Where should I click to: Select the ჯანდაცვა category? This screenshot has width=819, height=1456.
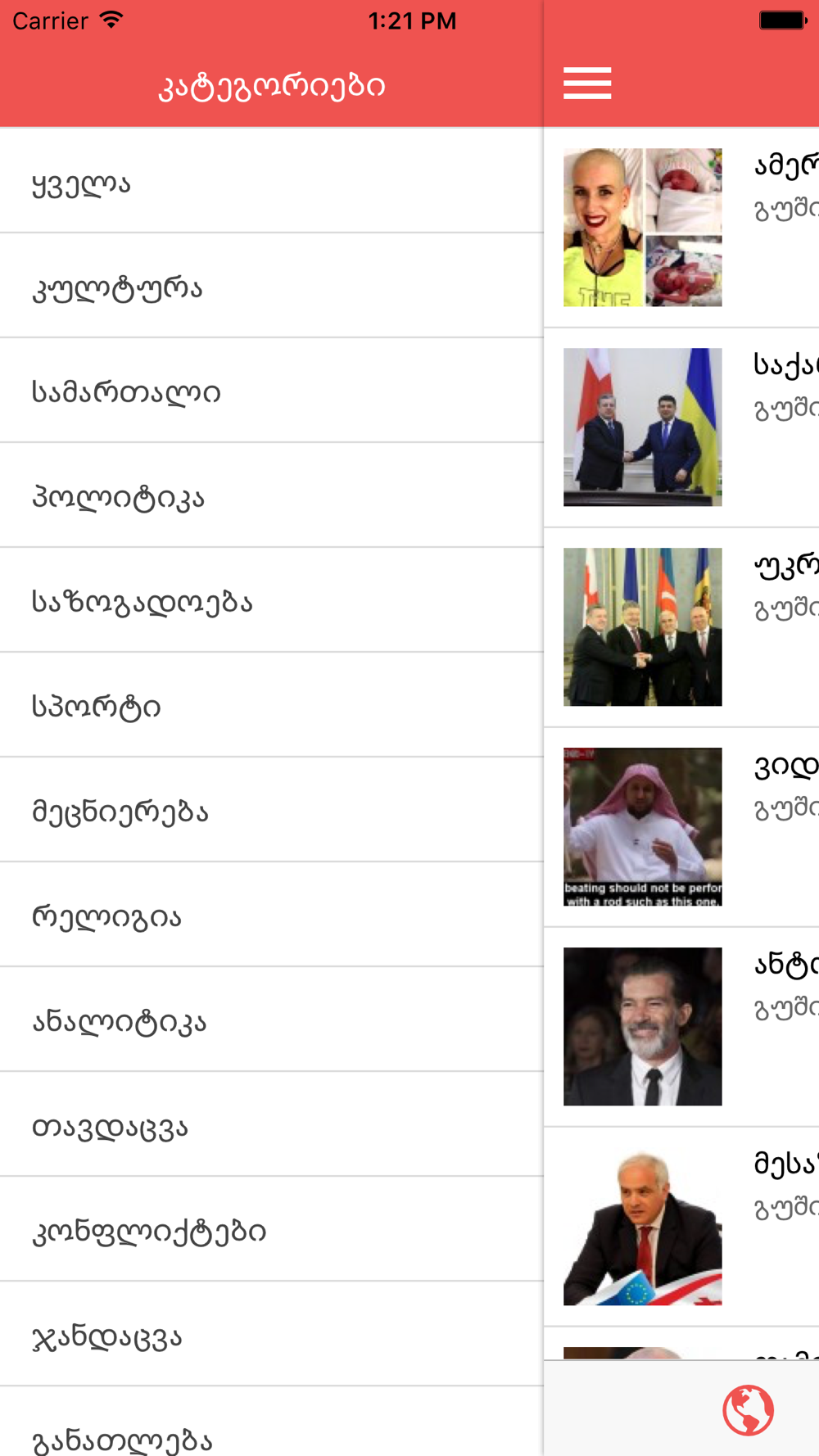[271, 1334]
